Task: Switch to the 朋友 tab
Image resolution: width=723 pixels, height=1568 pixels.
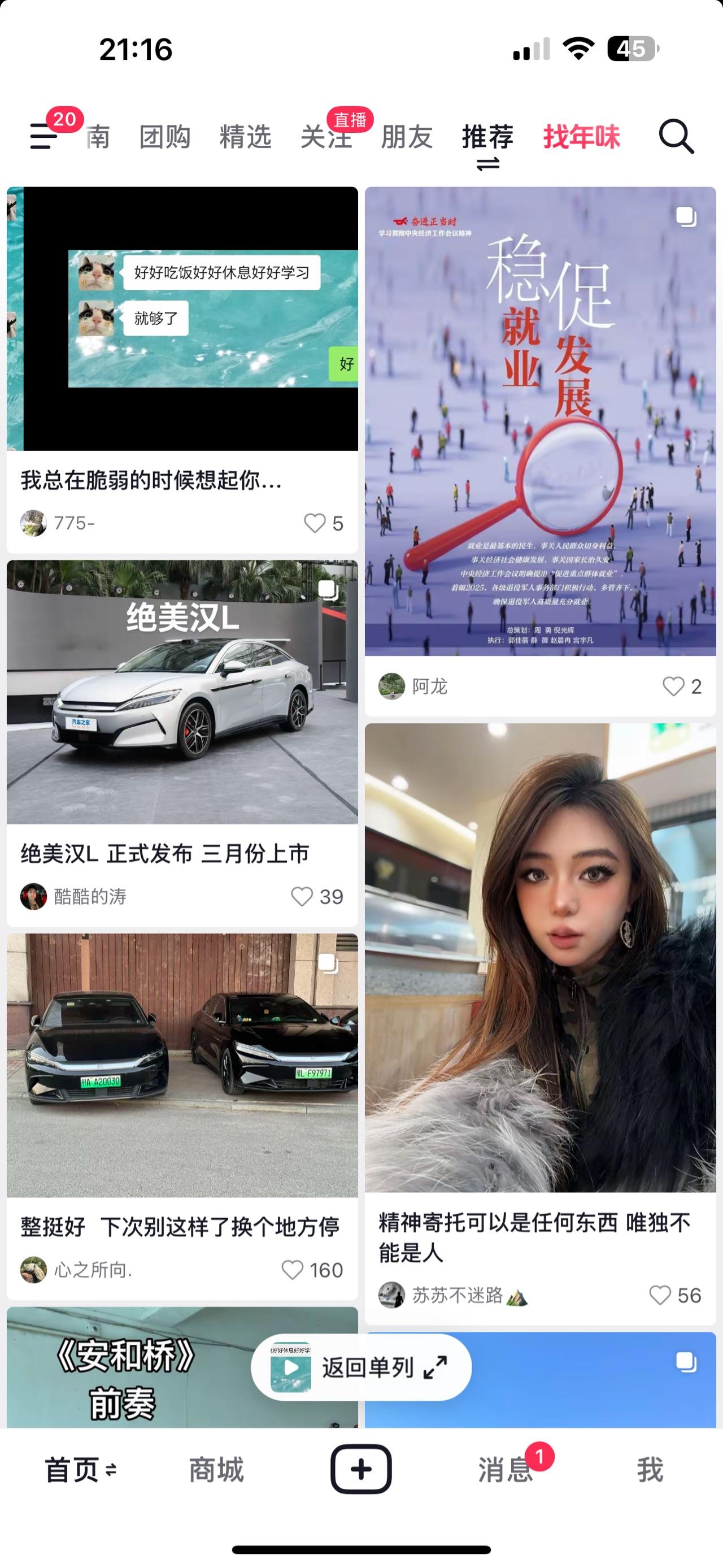Action: [x=407, y=137]
